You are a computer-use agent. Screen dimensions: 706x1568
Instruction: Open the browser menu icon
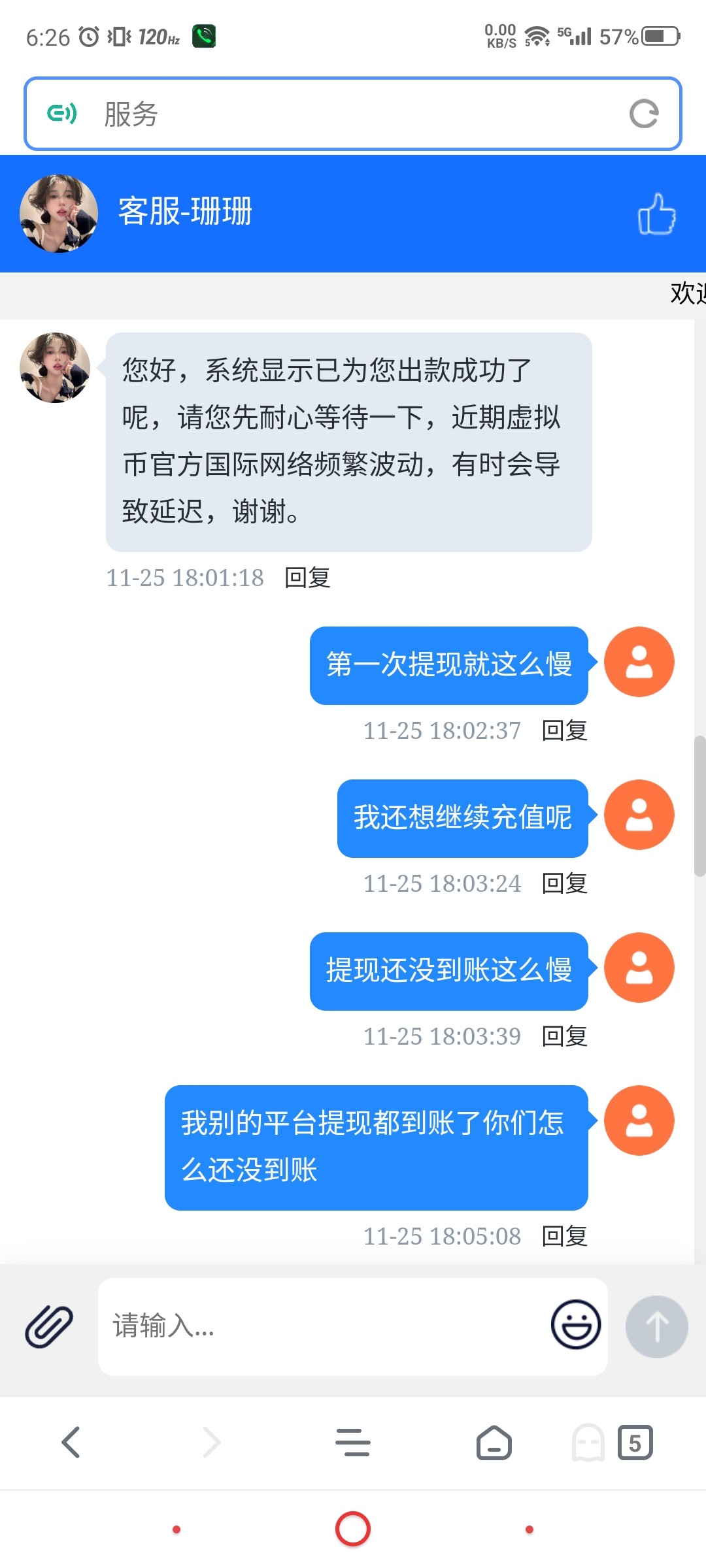click(x=352, y=1443)
